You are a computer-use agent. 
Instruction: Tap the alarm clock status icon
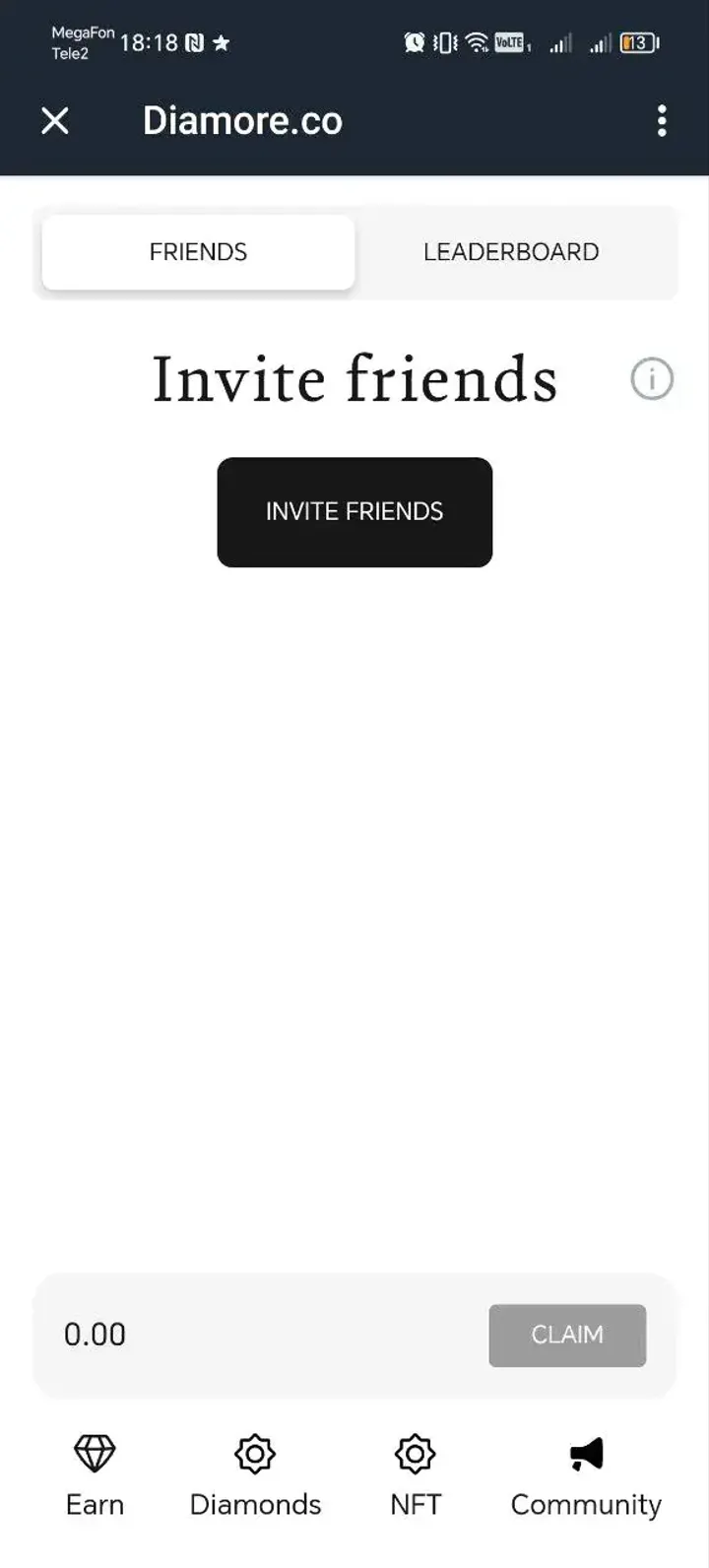[x=413, y=42]
